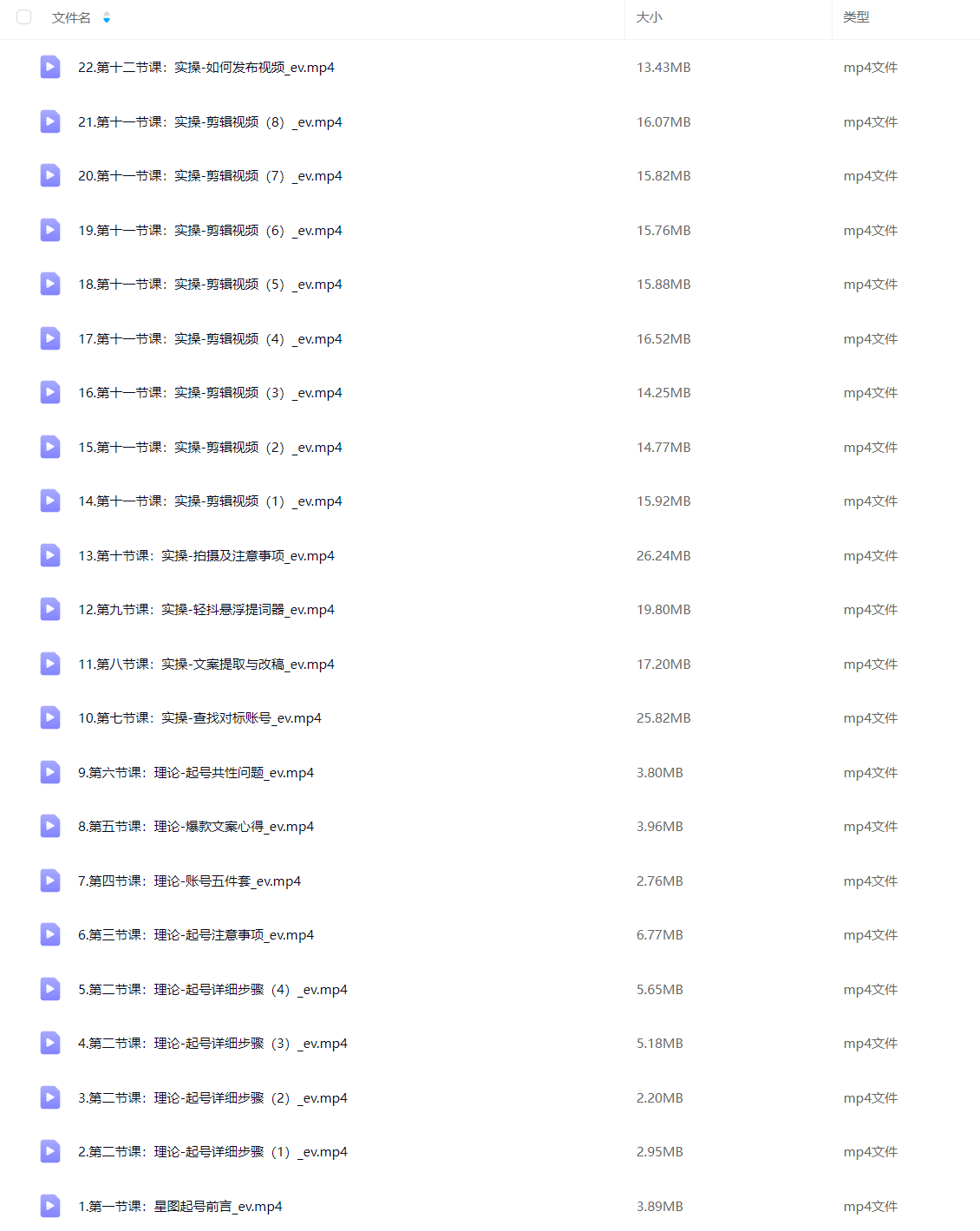Open 17.第十一节课 剪辑视频 (4) file
This screenshot has height=1231, width=980.
click(x=209, y=339)
